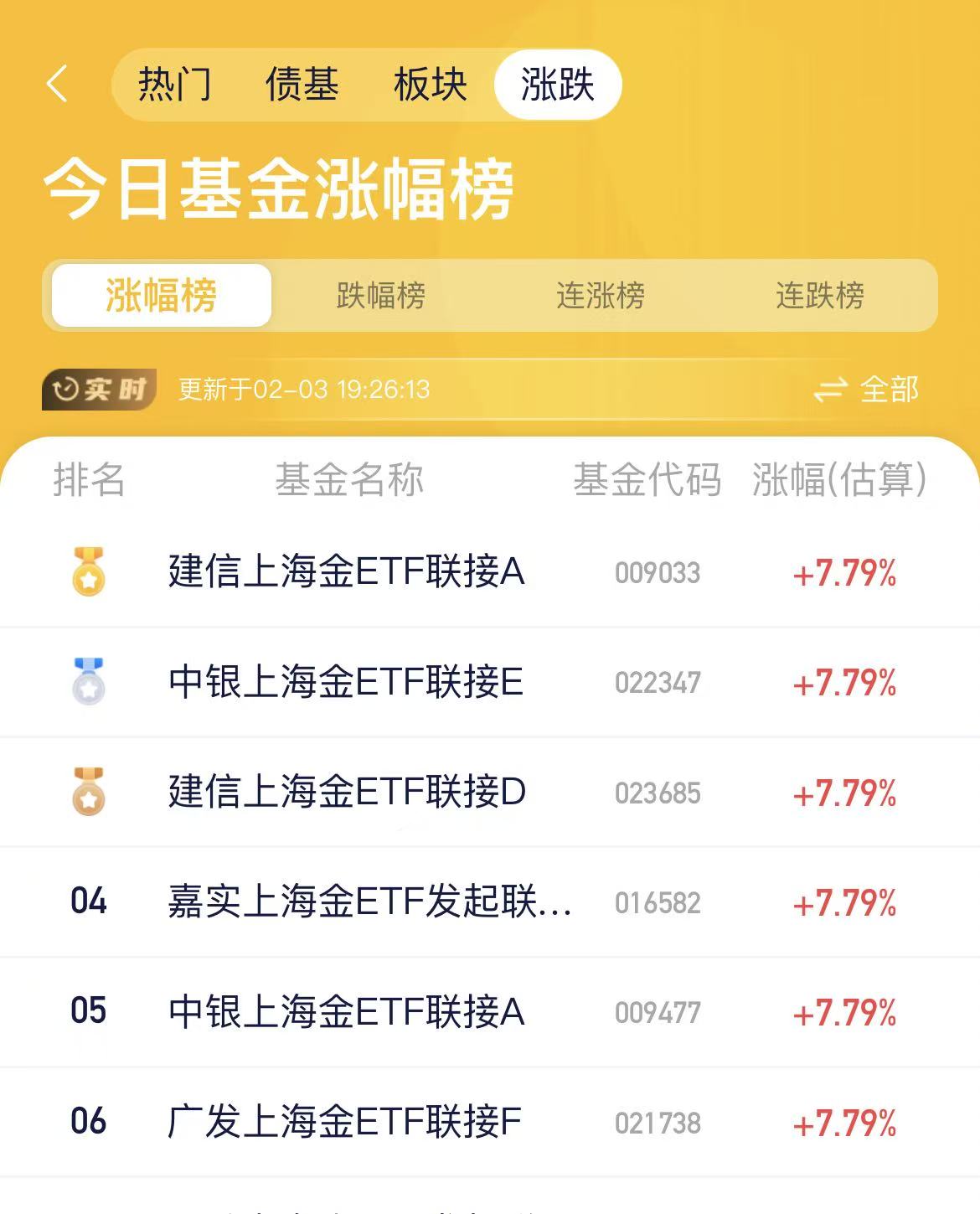Switch to the 债基 tab
Viewport: 980px width, 1214px height.
pos(302,85)
